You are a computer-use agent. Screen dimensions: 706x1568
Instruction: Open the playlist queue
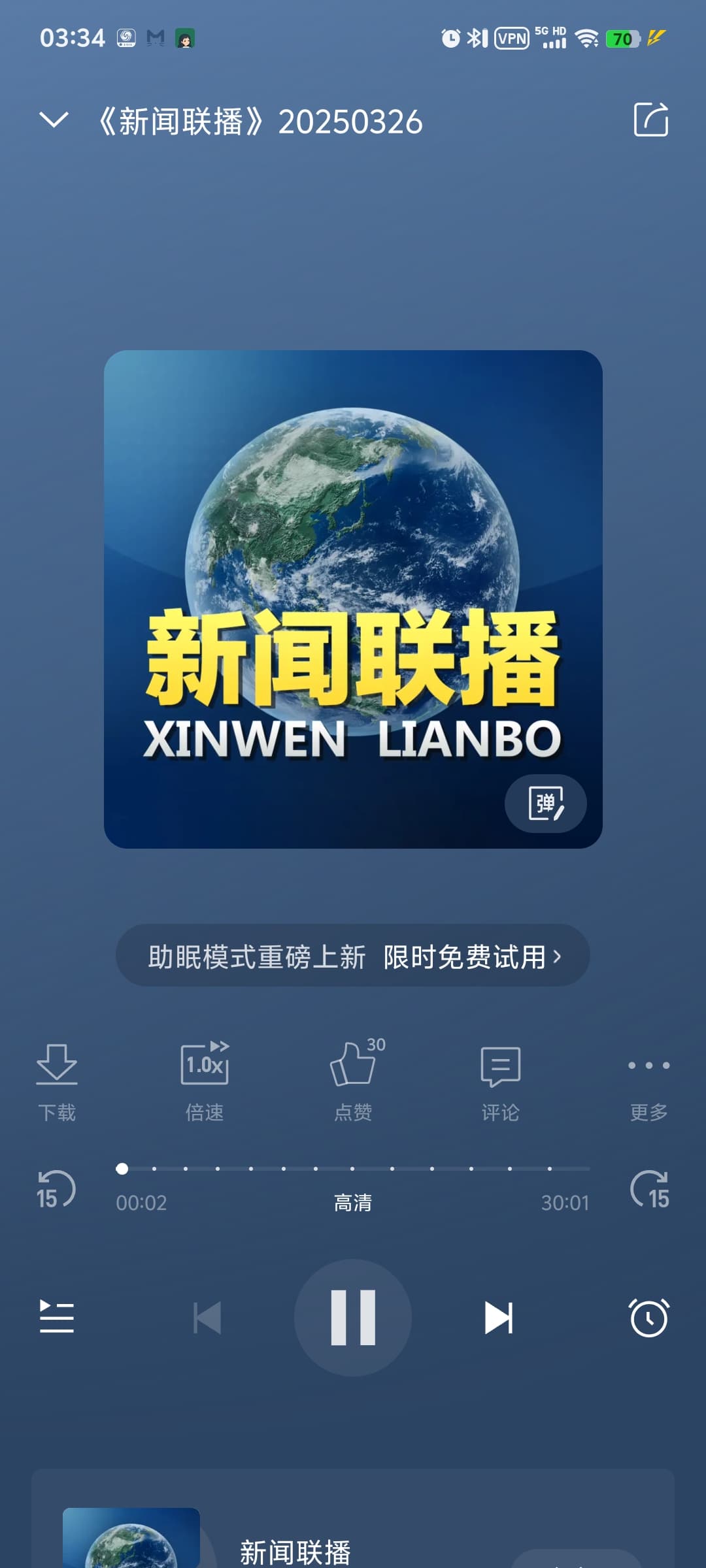click(57, 1317)
